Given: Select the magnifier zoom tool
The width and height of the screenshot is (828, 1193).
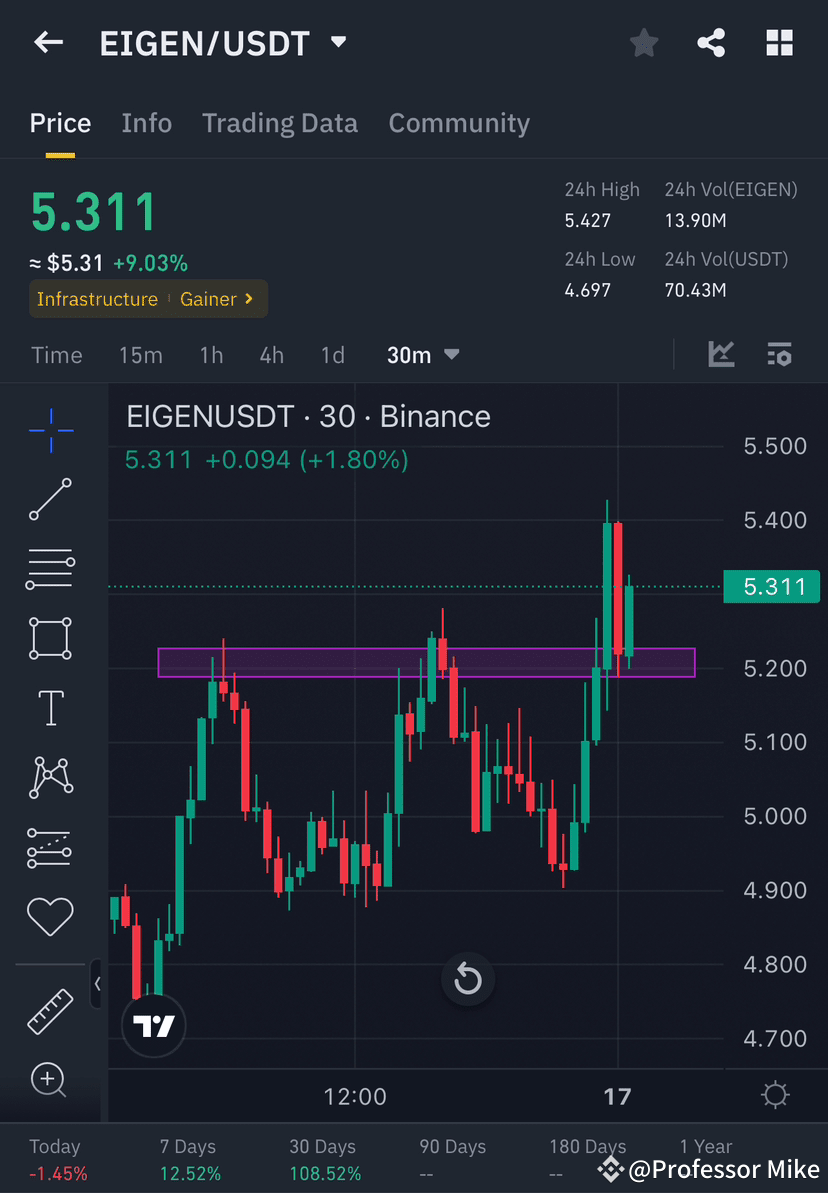Looking at the screenshot, I should [50, 1080].
